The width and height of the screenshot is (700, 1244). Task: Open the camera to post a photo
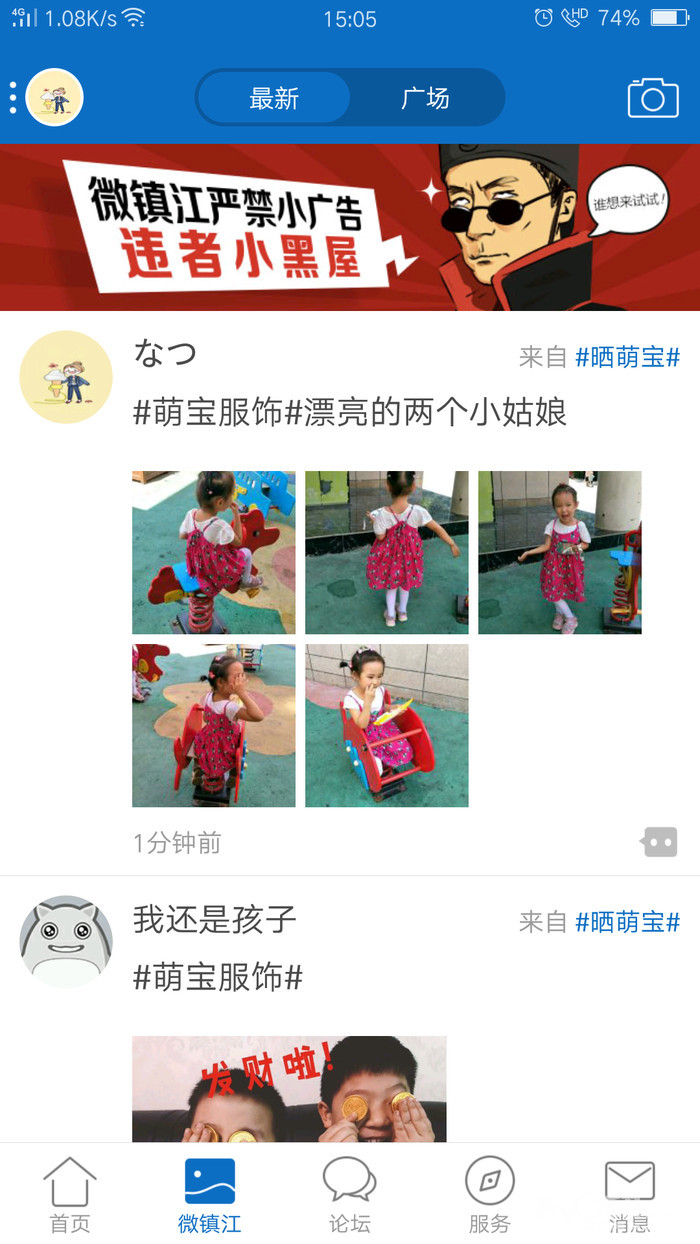coord(652,98)
